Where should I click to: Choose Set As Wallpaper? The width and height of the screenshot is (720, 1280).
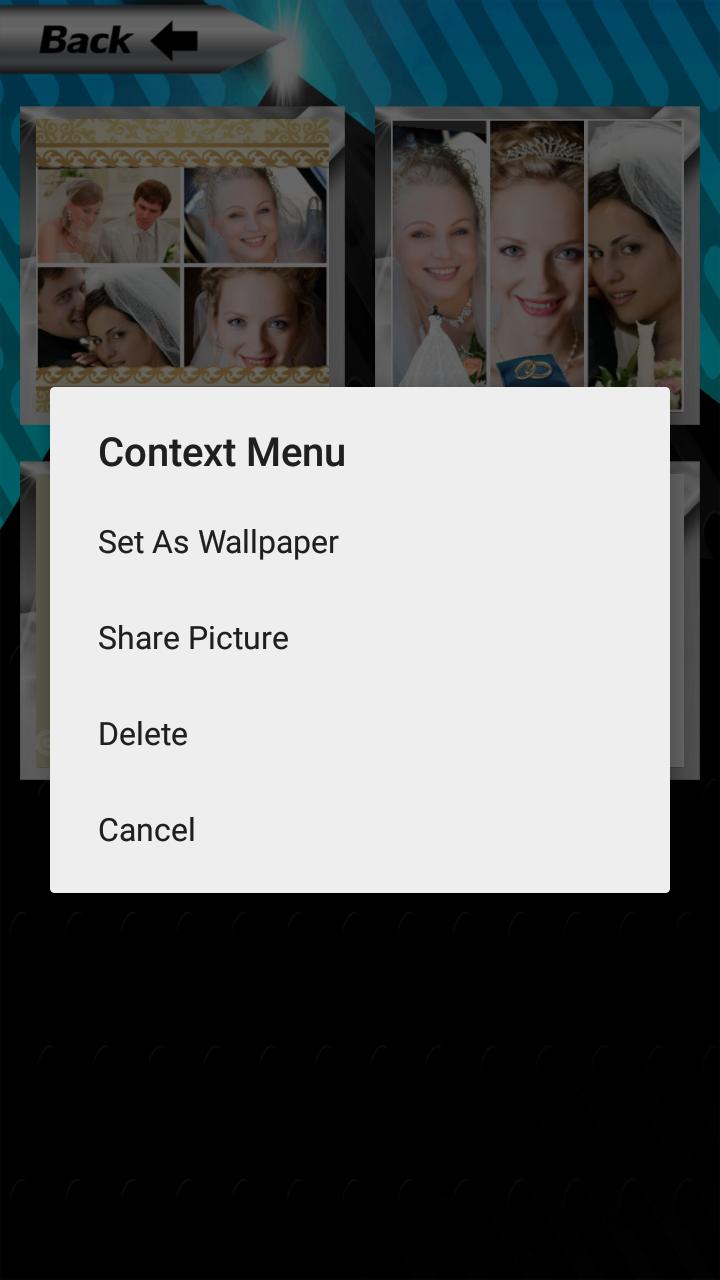tap(360, 542)
